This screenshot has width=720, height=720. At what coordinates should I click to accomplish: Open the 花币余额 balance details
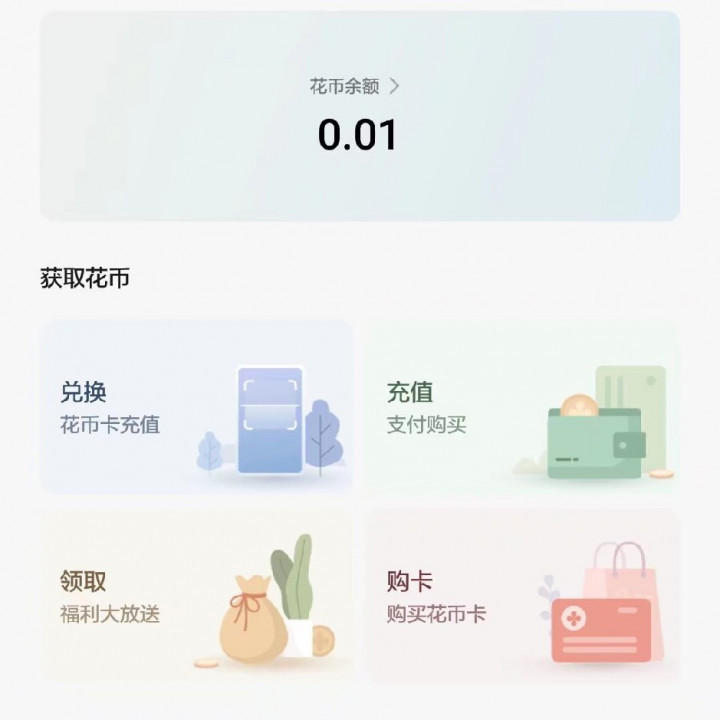pos(355,86)
